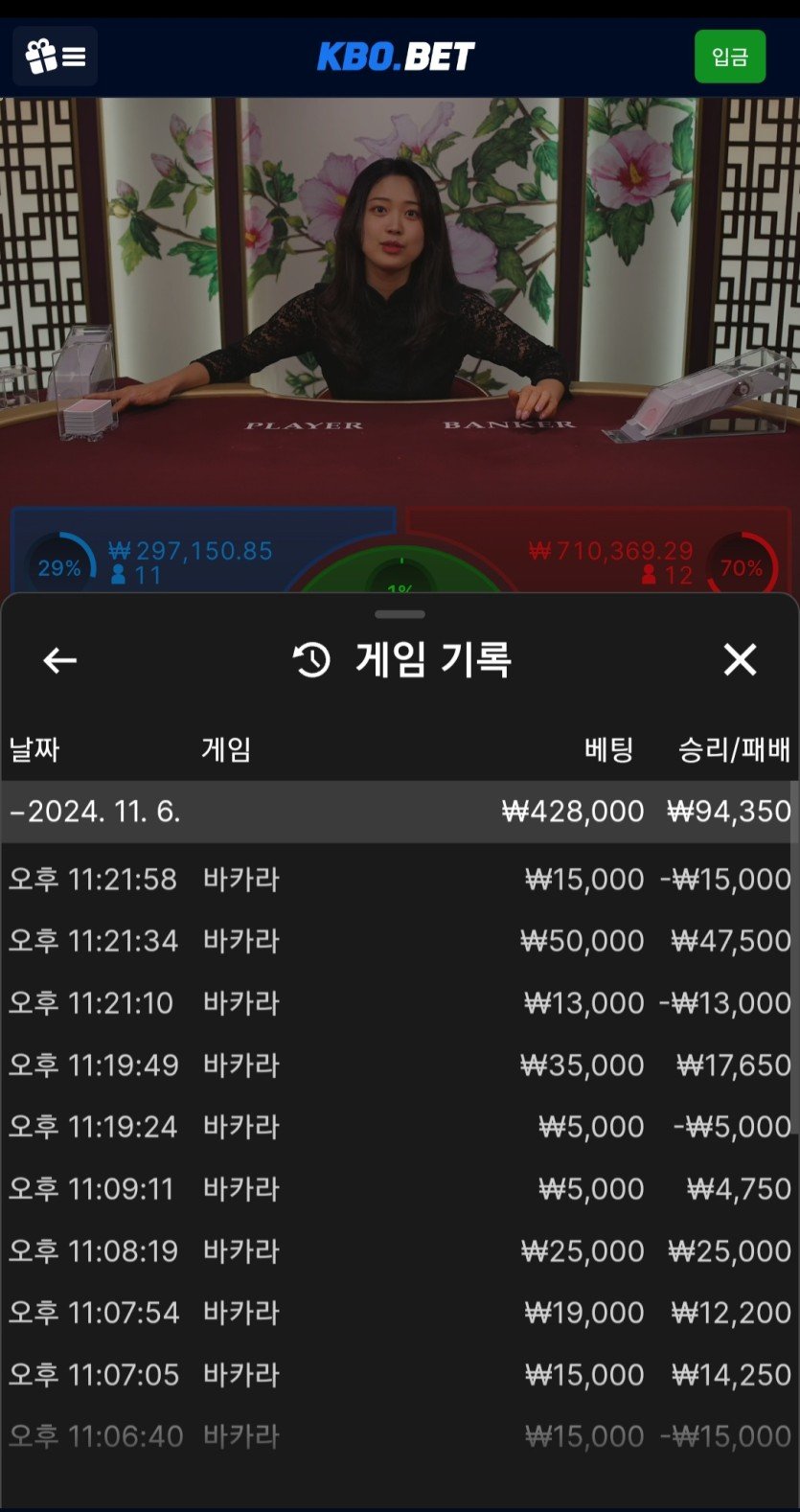Open the 11:07:54 game record

click(400, 1313)
